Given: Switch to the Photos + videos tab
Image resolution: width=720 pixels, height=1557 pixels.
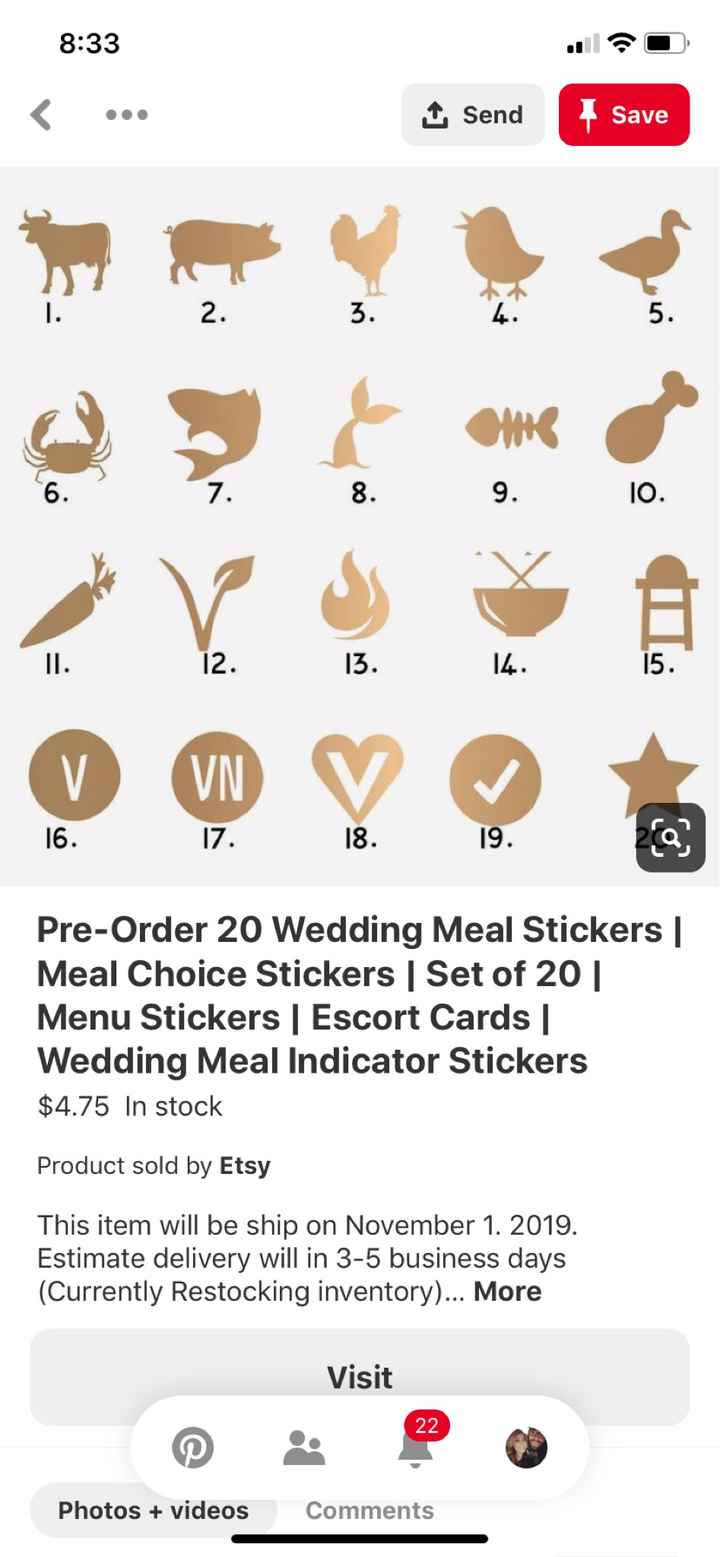Looking at the screenshot, I should 153,1510.
